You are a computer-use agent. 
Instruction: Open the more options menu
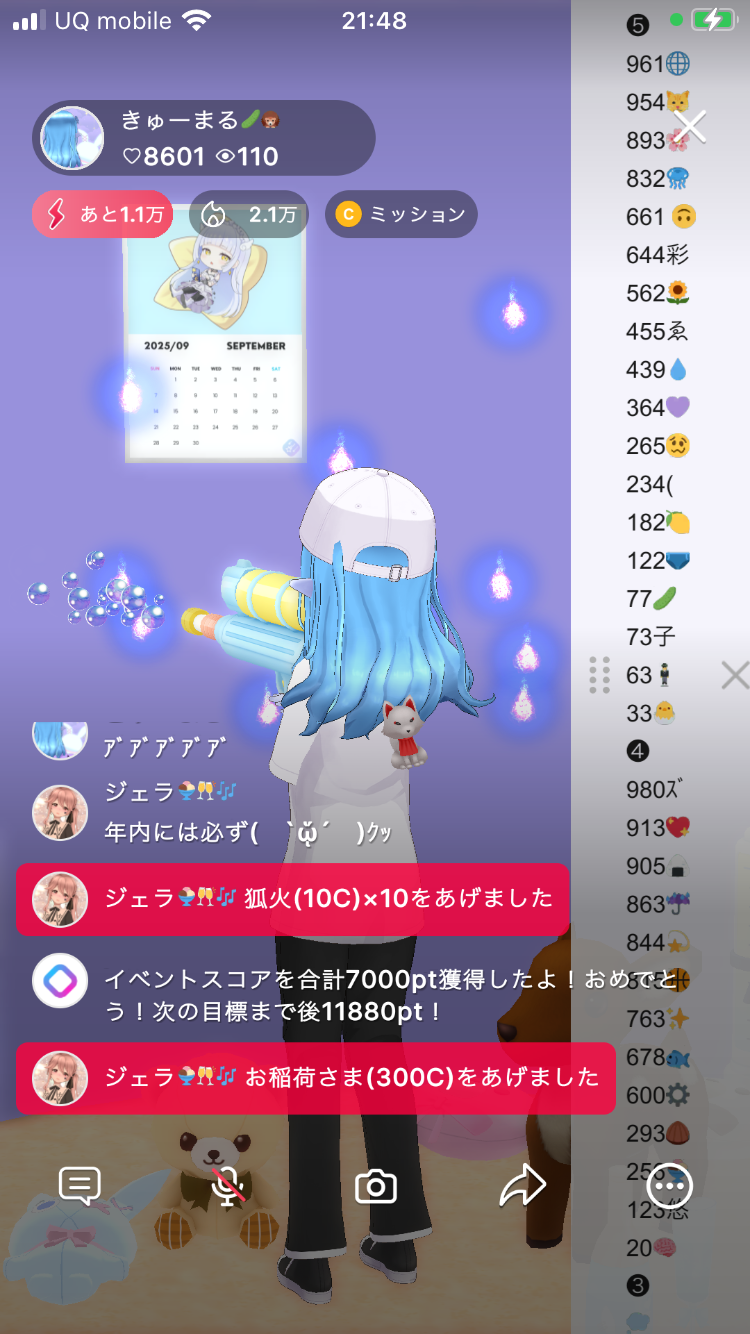coord(669,1187)
